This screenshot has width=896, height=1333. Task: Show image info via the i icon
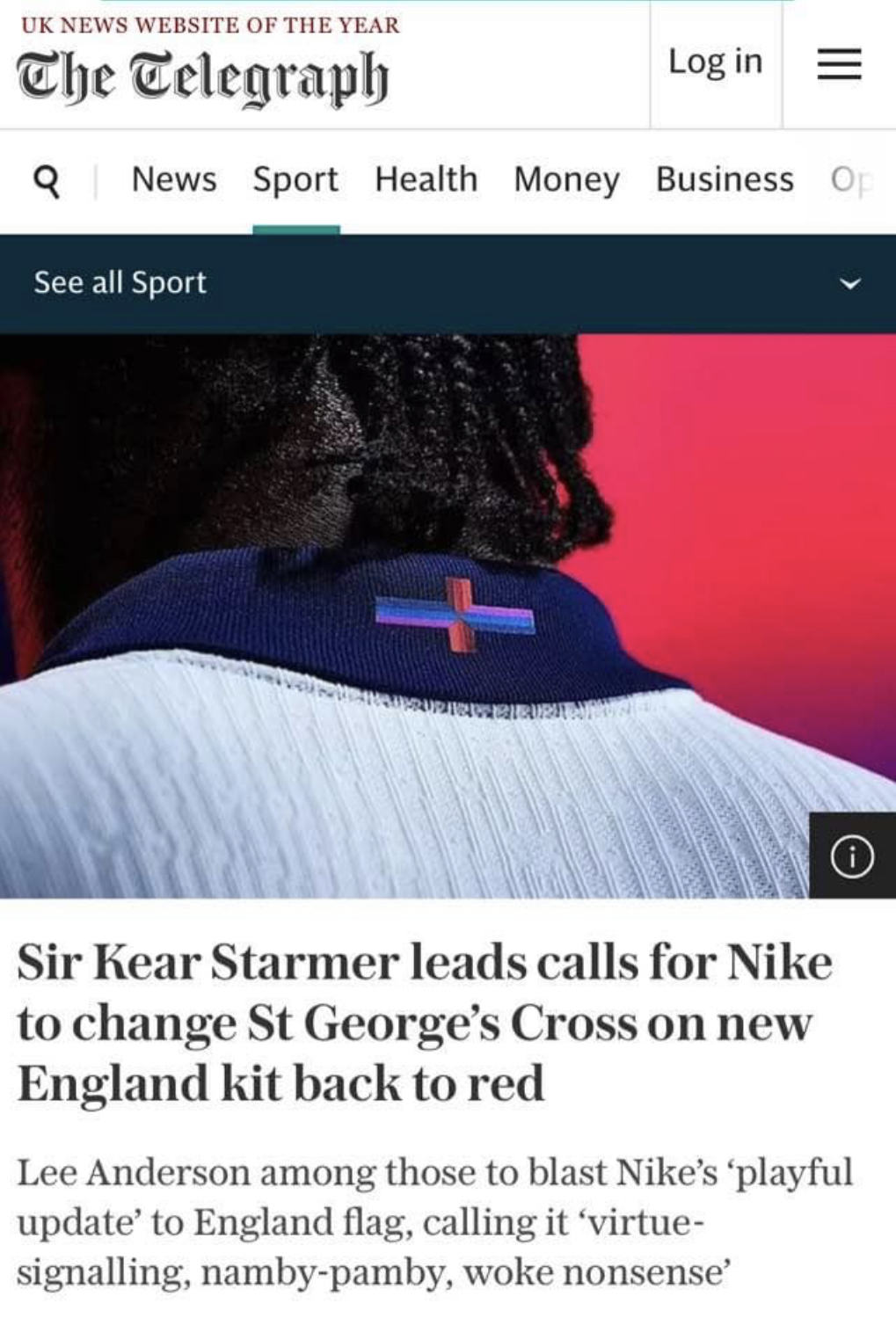(852, 856)
